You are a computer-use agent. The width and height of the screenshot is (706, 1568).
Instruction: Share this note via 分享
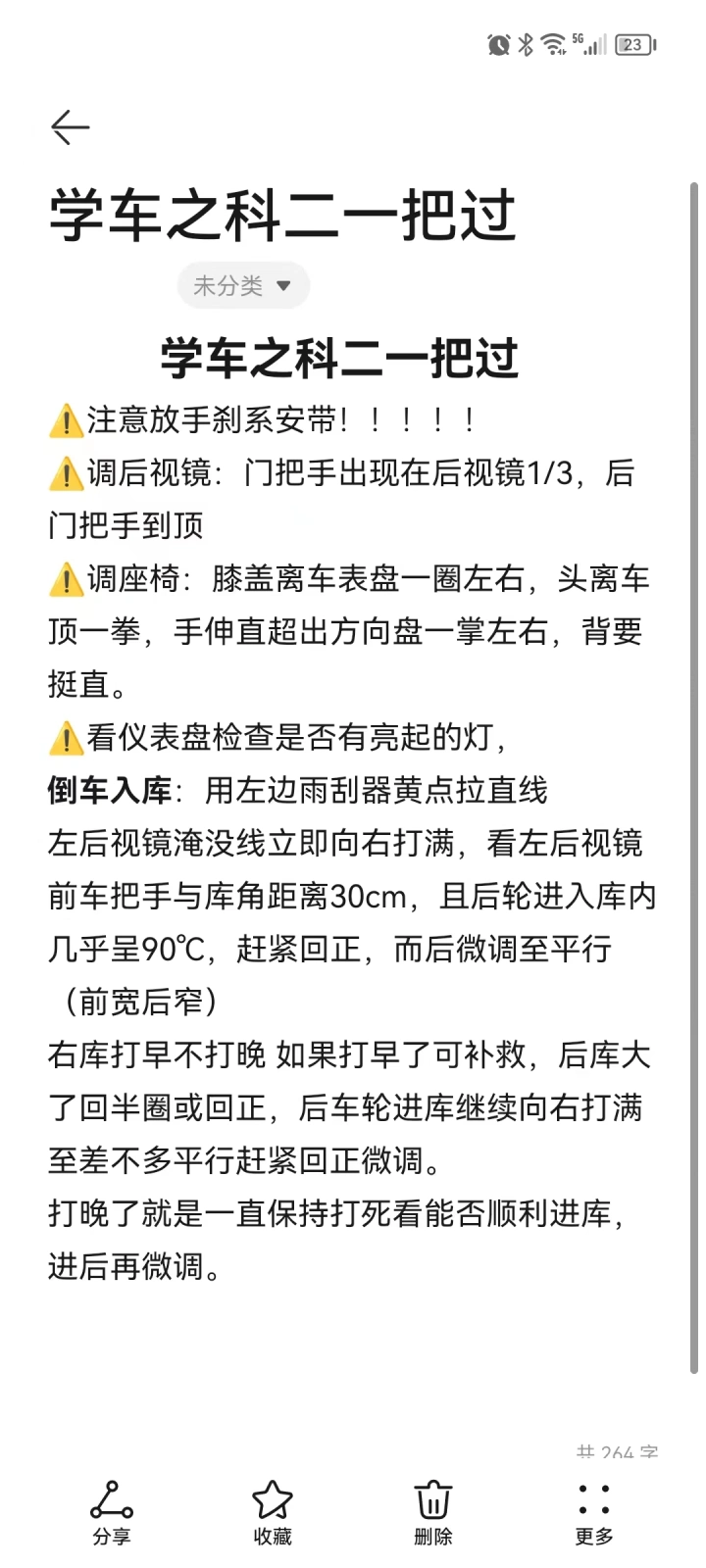112,1513
